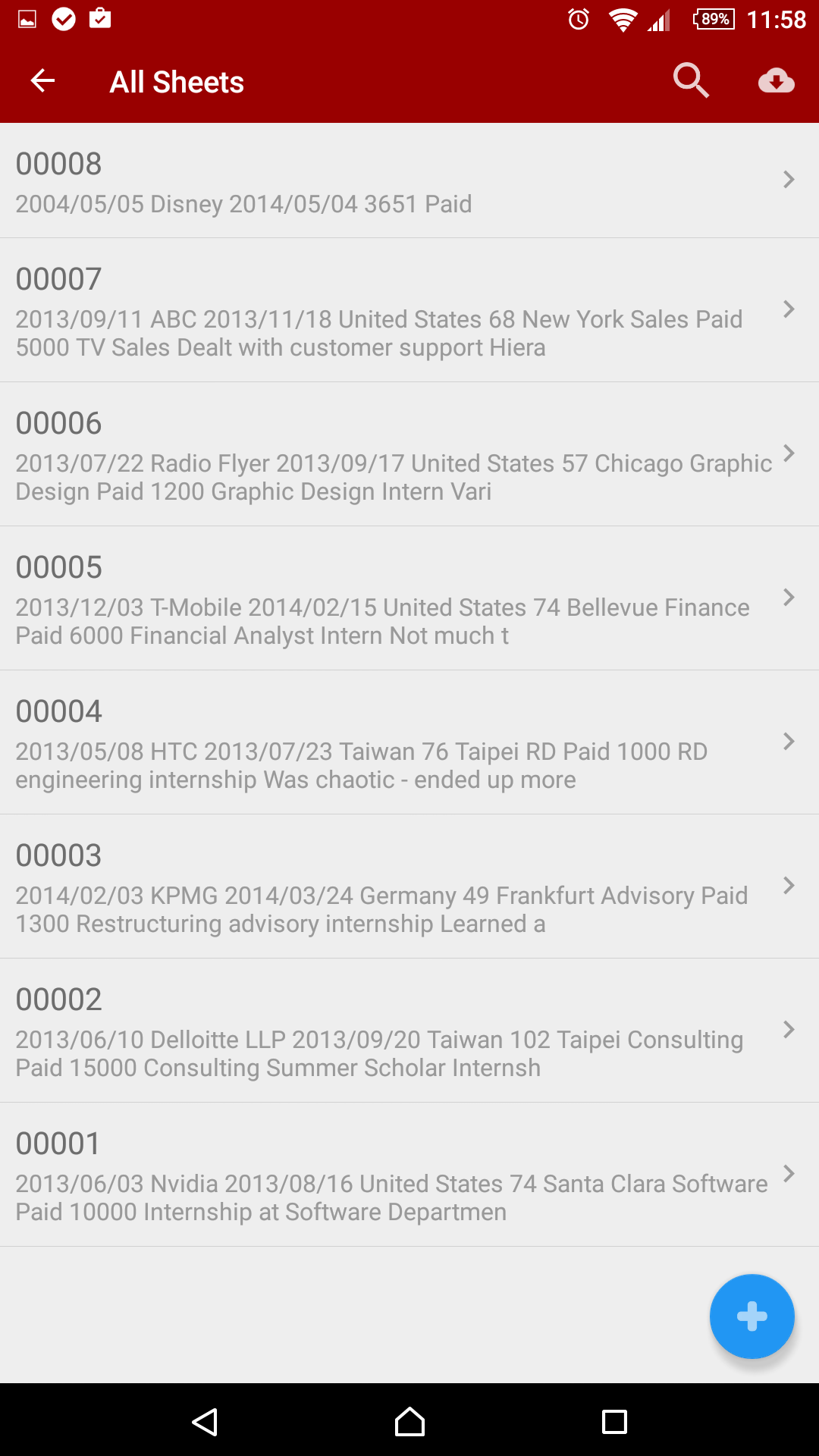Open recent apps from navigation bar
The width and height of the screenshot is (819, 1456).
tap(614, 1421)
